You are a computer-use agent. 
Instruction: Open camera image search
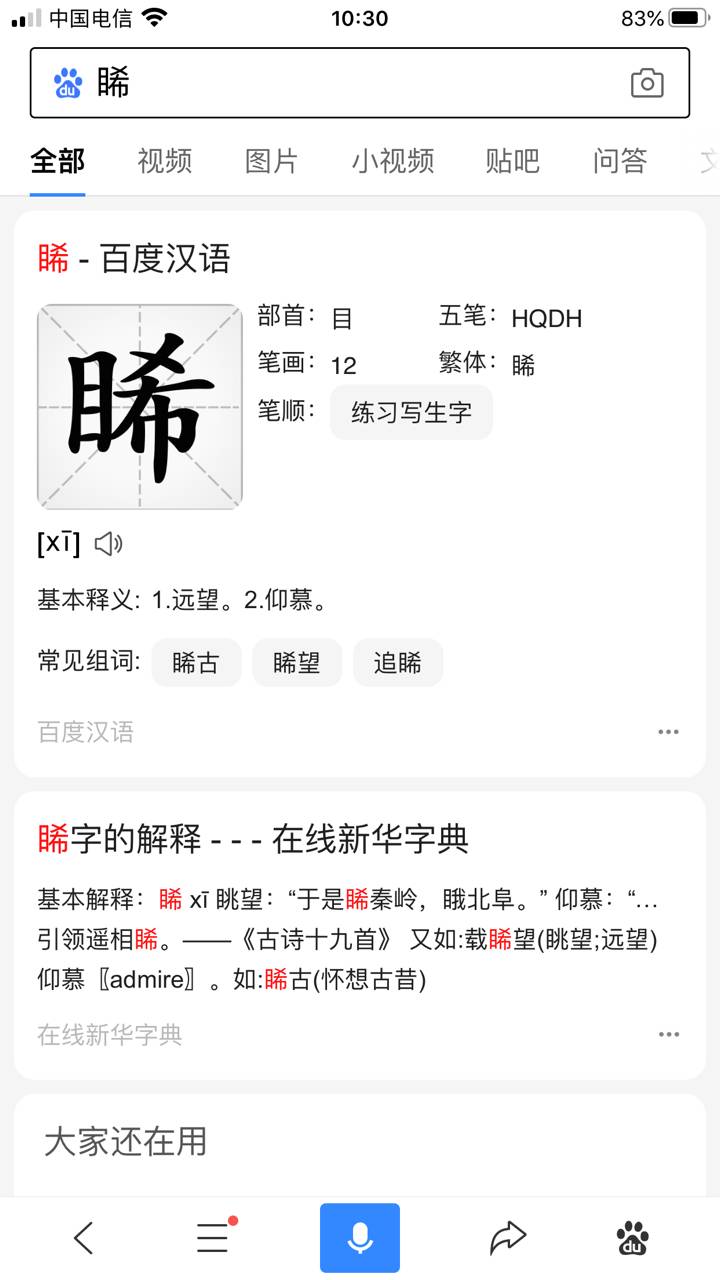647,83
